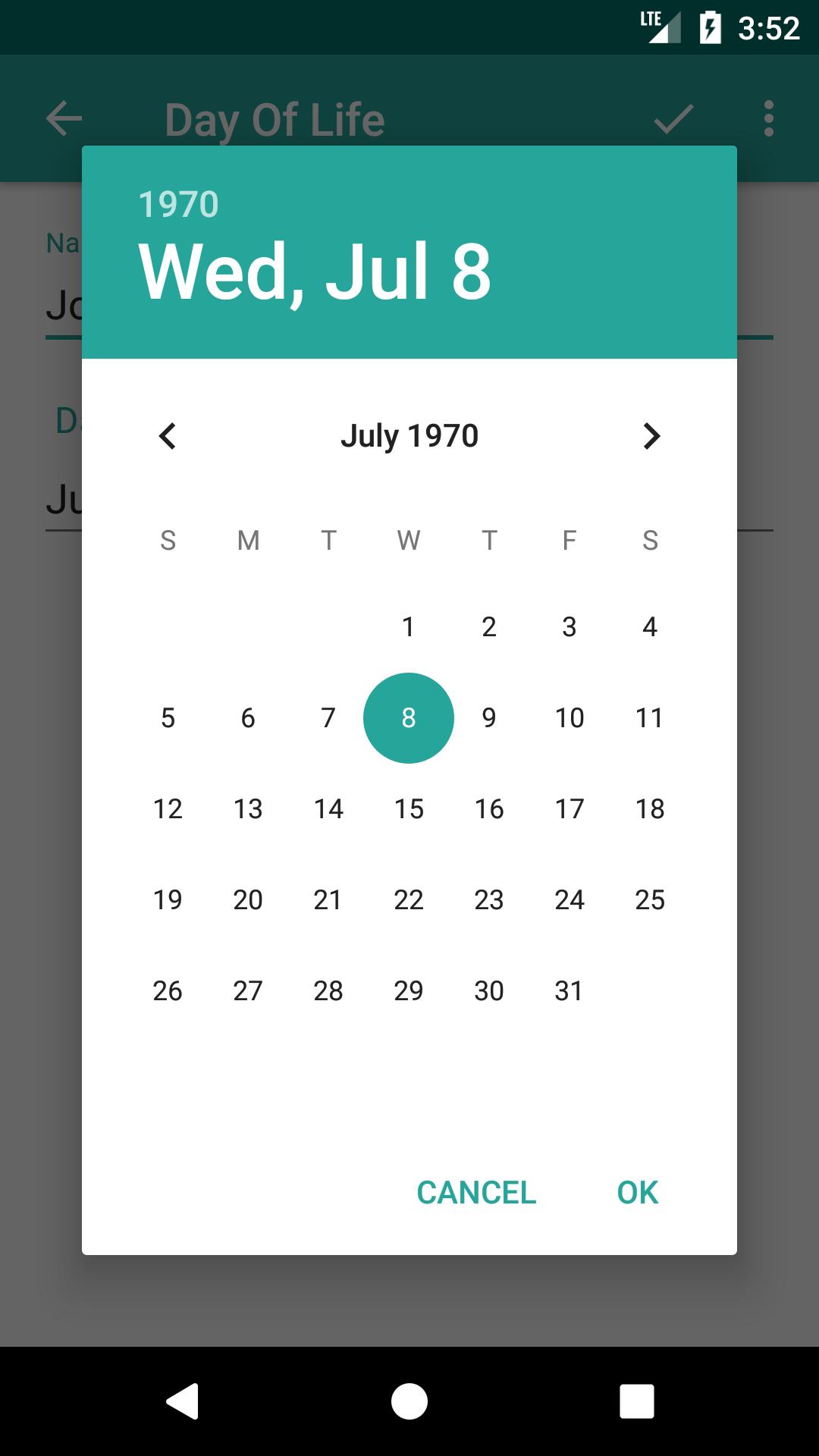Choose July 10 on the calendar
819x1456 pixels.
[569, 717]
